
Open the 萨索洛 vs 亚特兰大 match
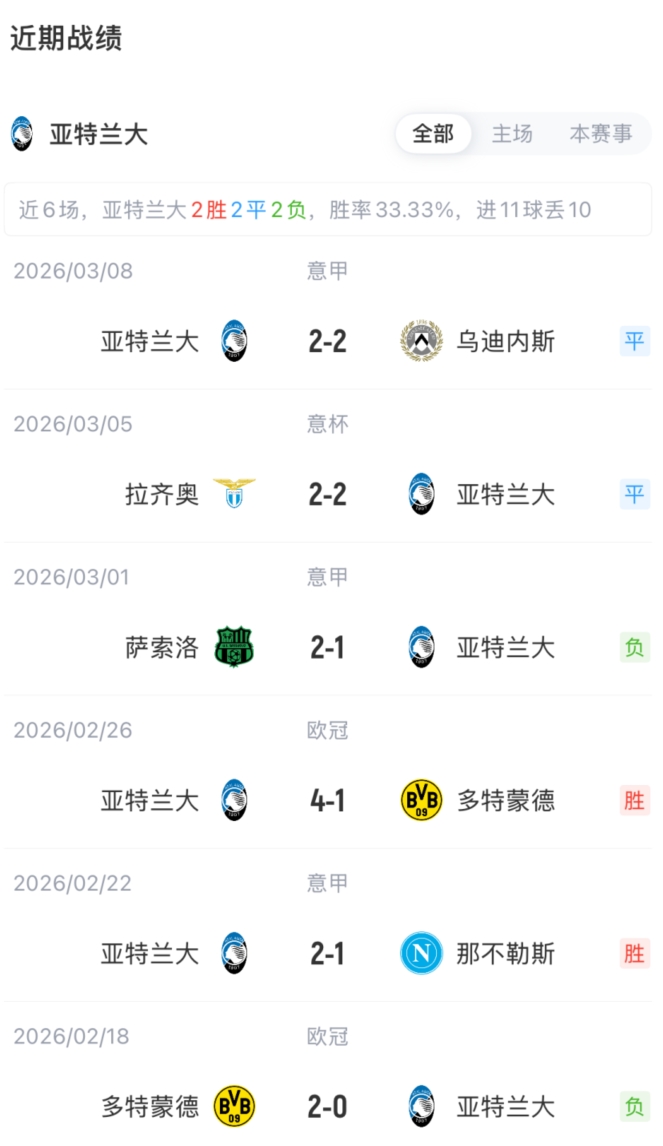click(328, 648)
